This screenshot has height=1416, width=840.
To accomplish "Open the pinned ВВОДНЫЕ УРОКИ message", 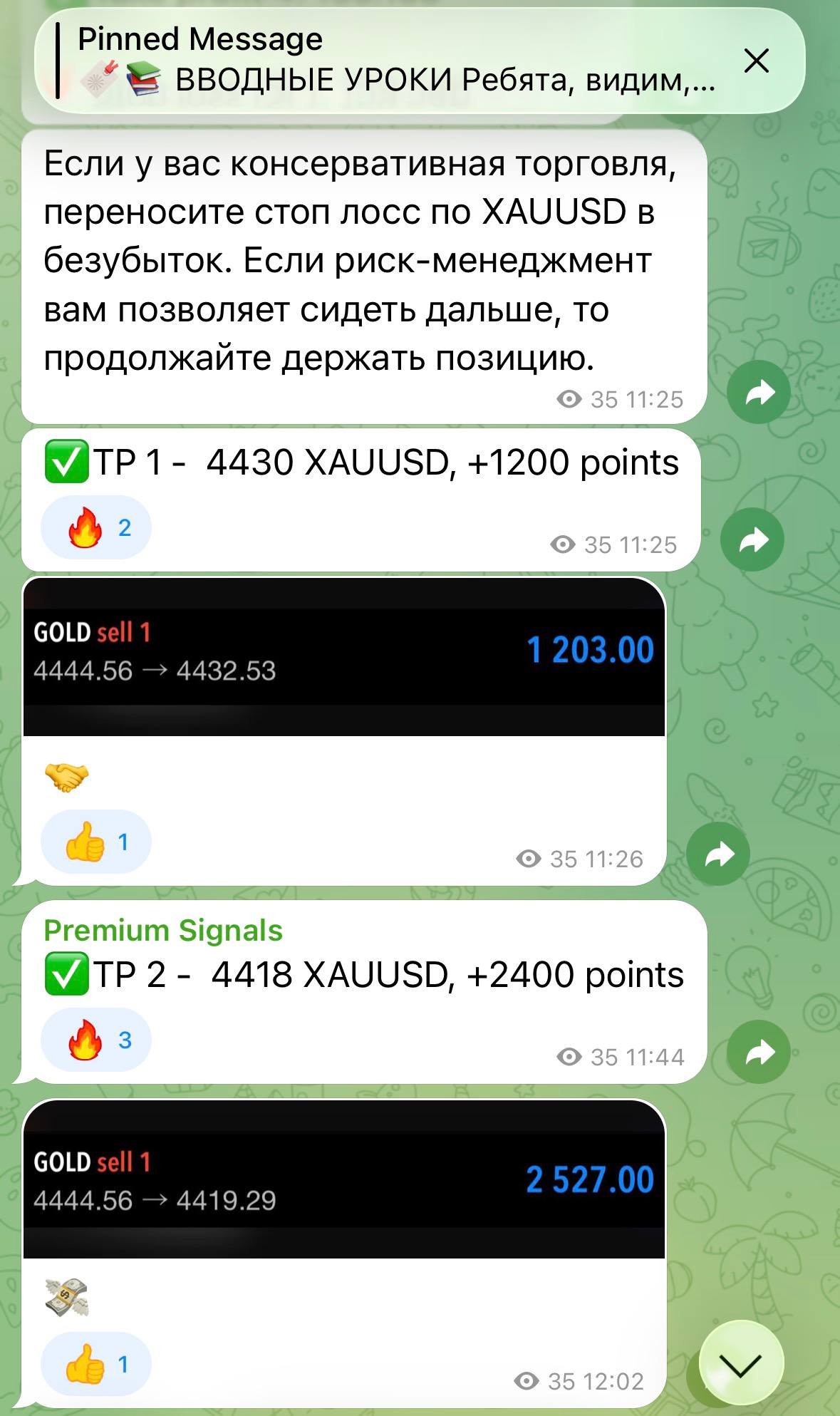I will [392, 61].
